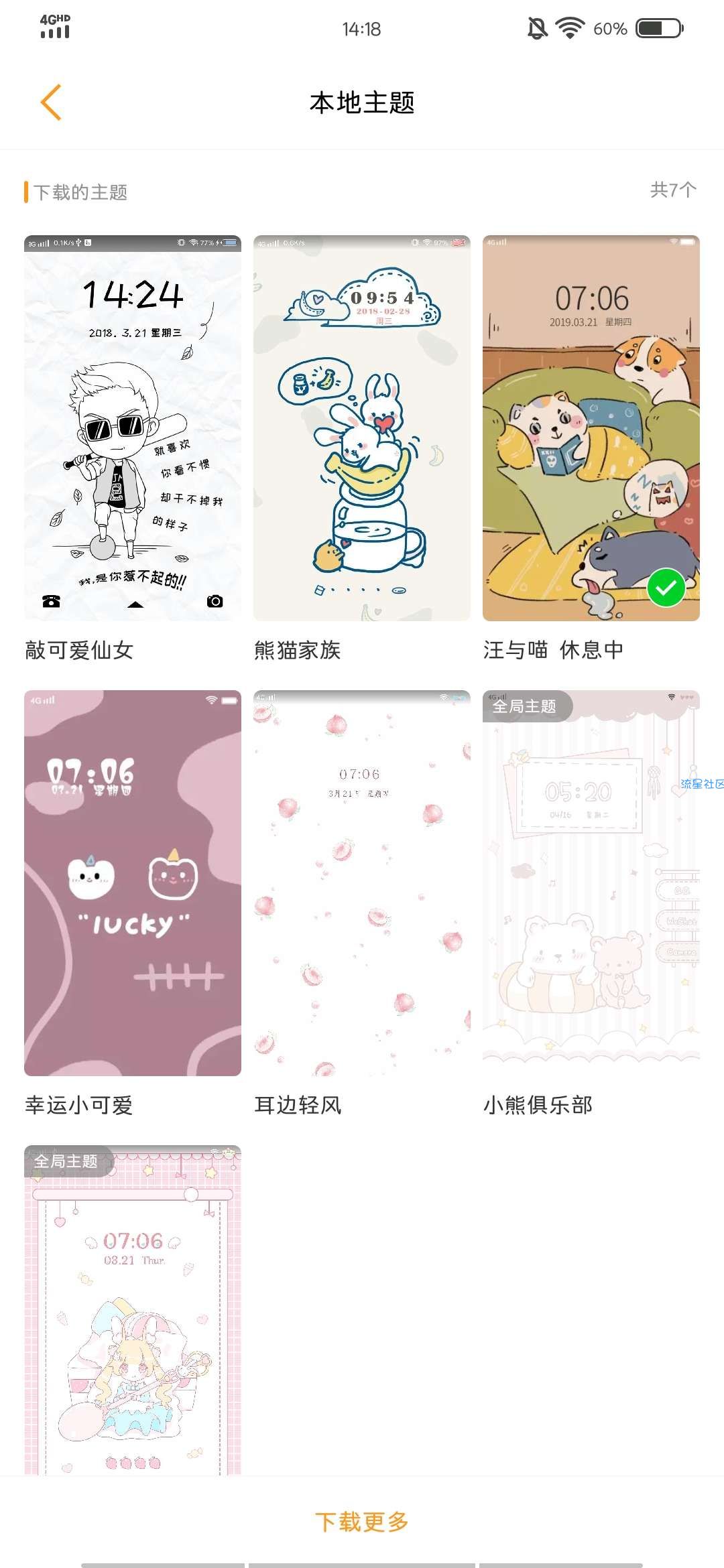The width and height of the screenshot is (724, 1568).
Task: Tap 下载更多 to get more themes
Action: tap(362, 1522)
